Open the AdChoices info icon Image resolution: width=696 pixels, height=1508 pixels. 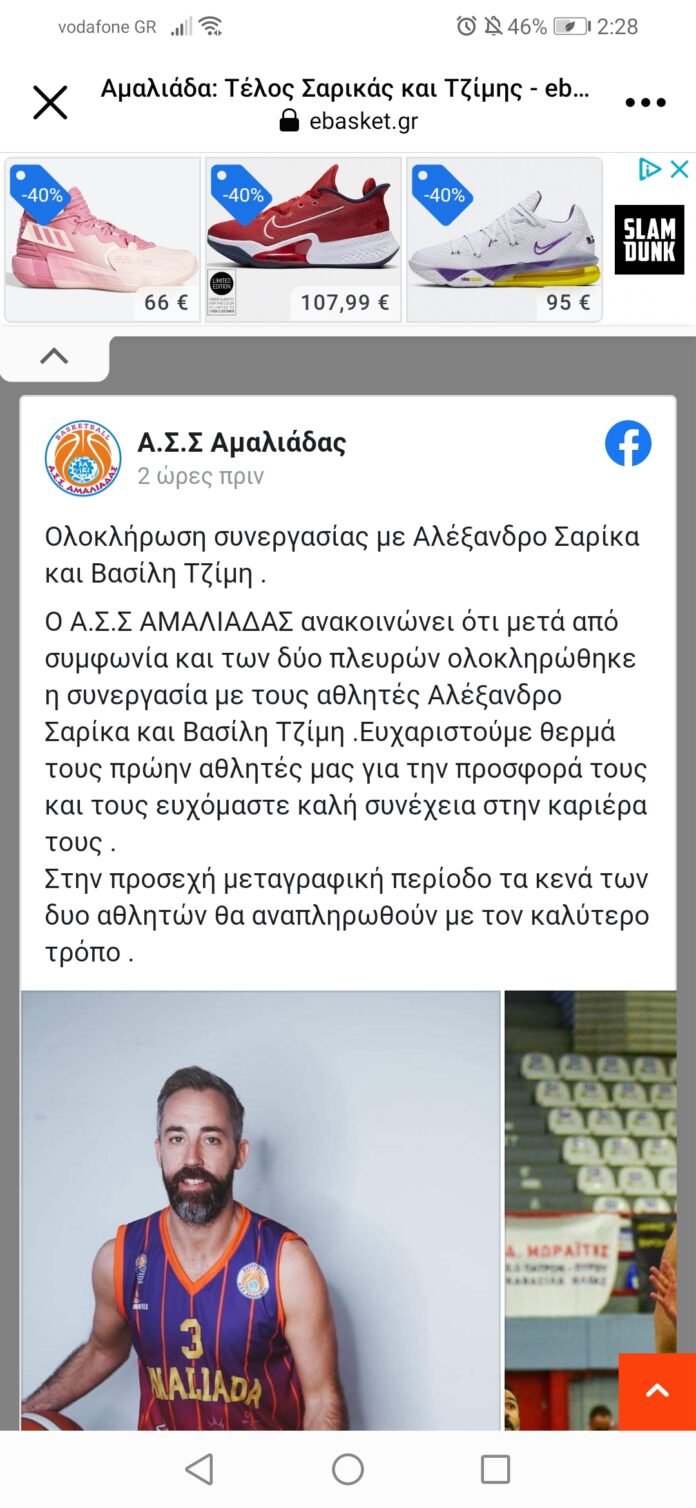tap(649, 169)
